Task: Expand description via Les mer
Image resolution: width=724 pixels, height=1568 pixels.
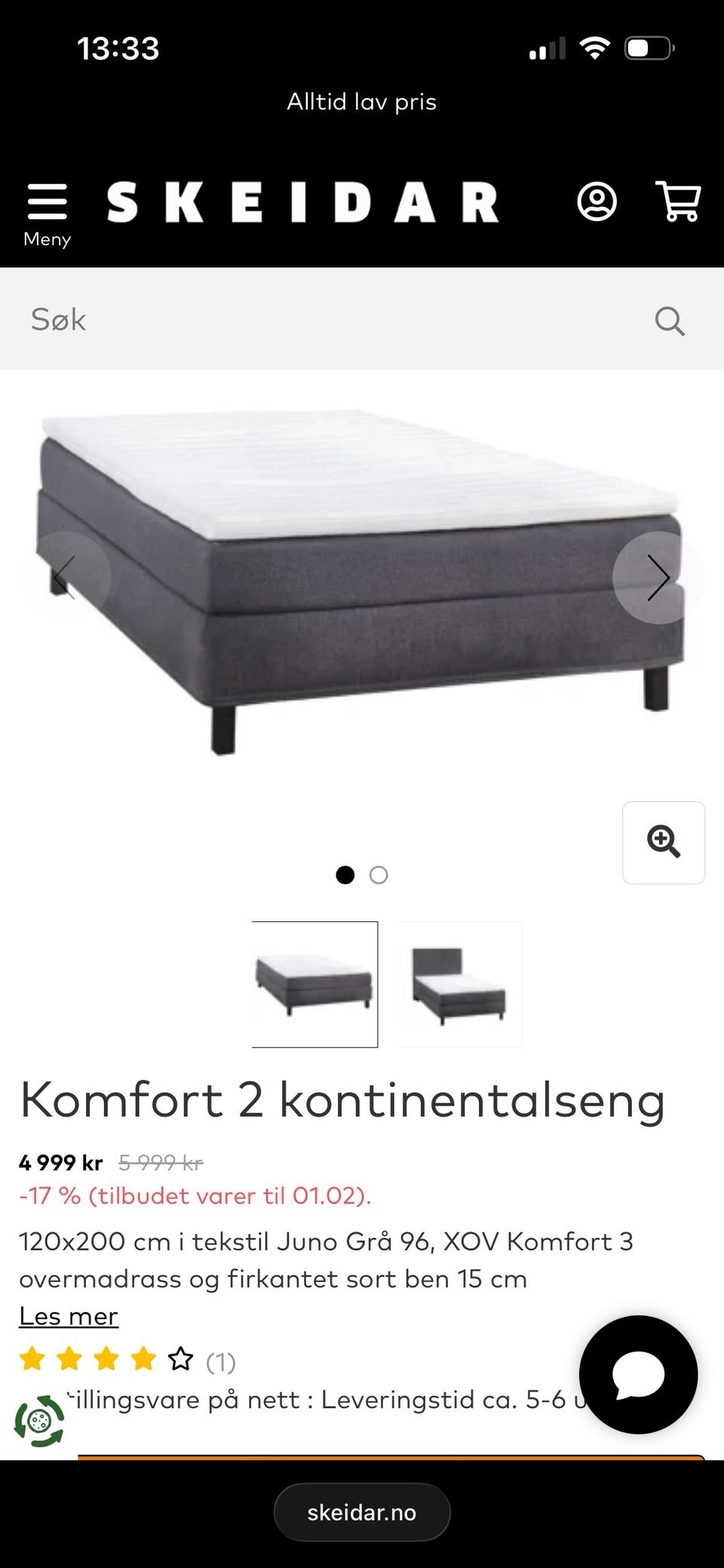Action: 68,1315
